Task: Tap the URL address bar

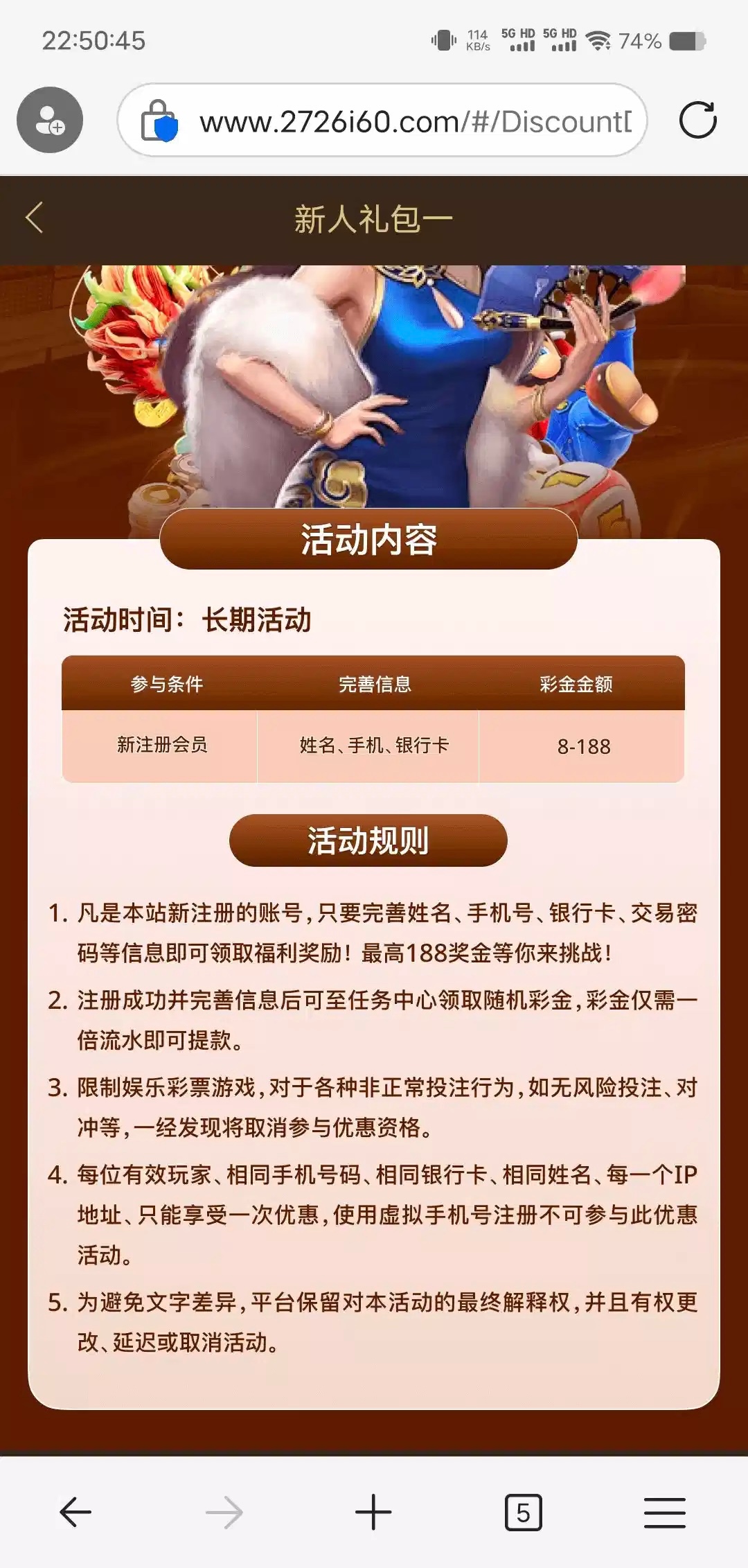Action: pyautogui.click(x=416, y=121)
